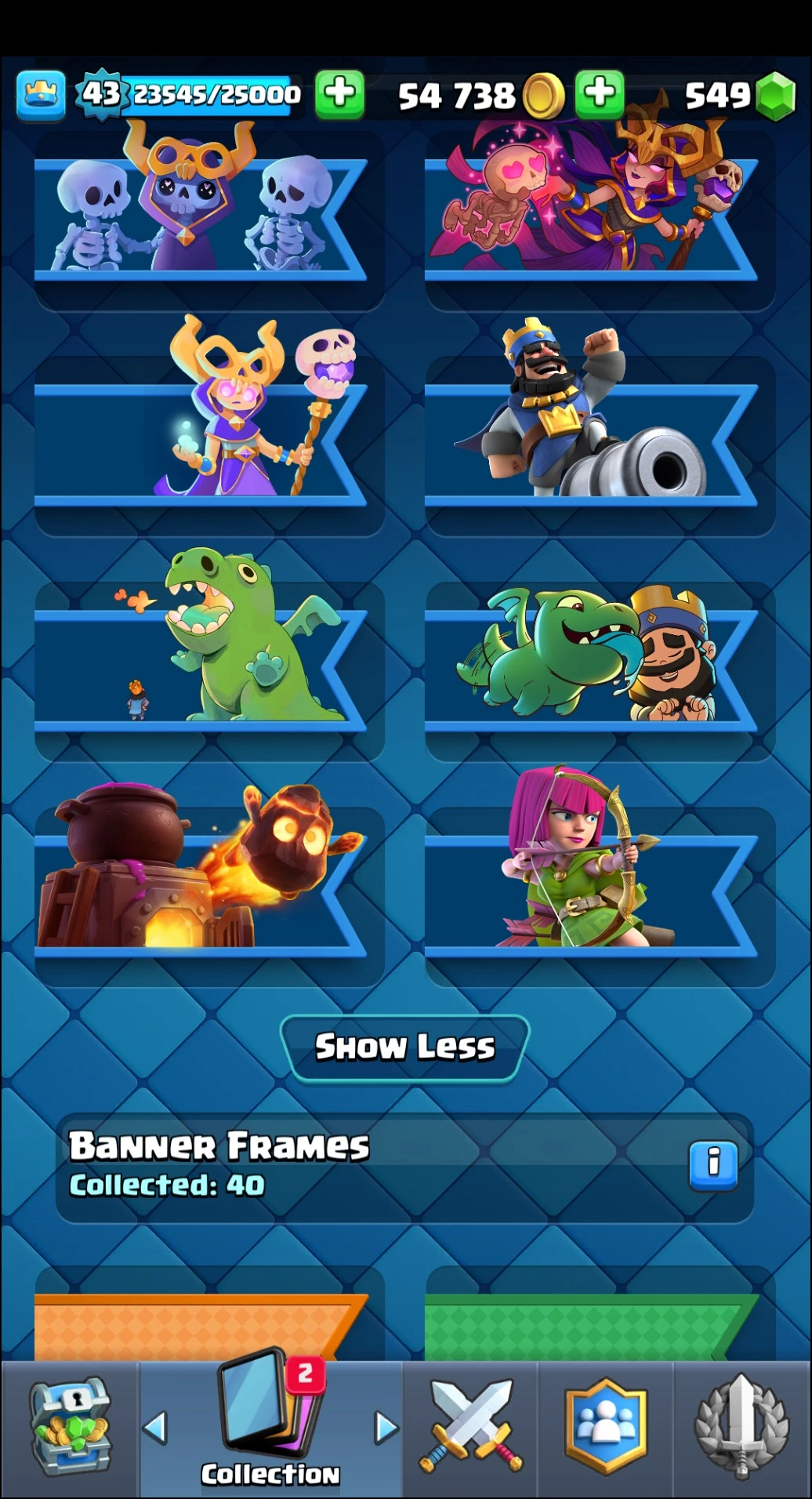Open the Shop chest tab

pos(69,1428)
